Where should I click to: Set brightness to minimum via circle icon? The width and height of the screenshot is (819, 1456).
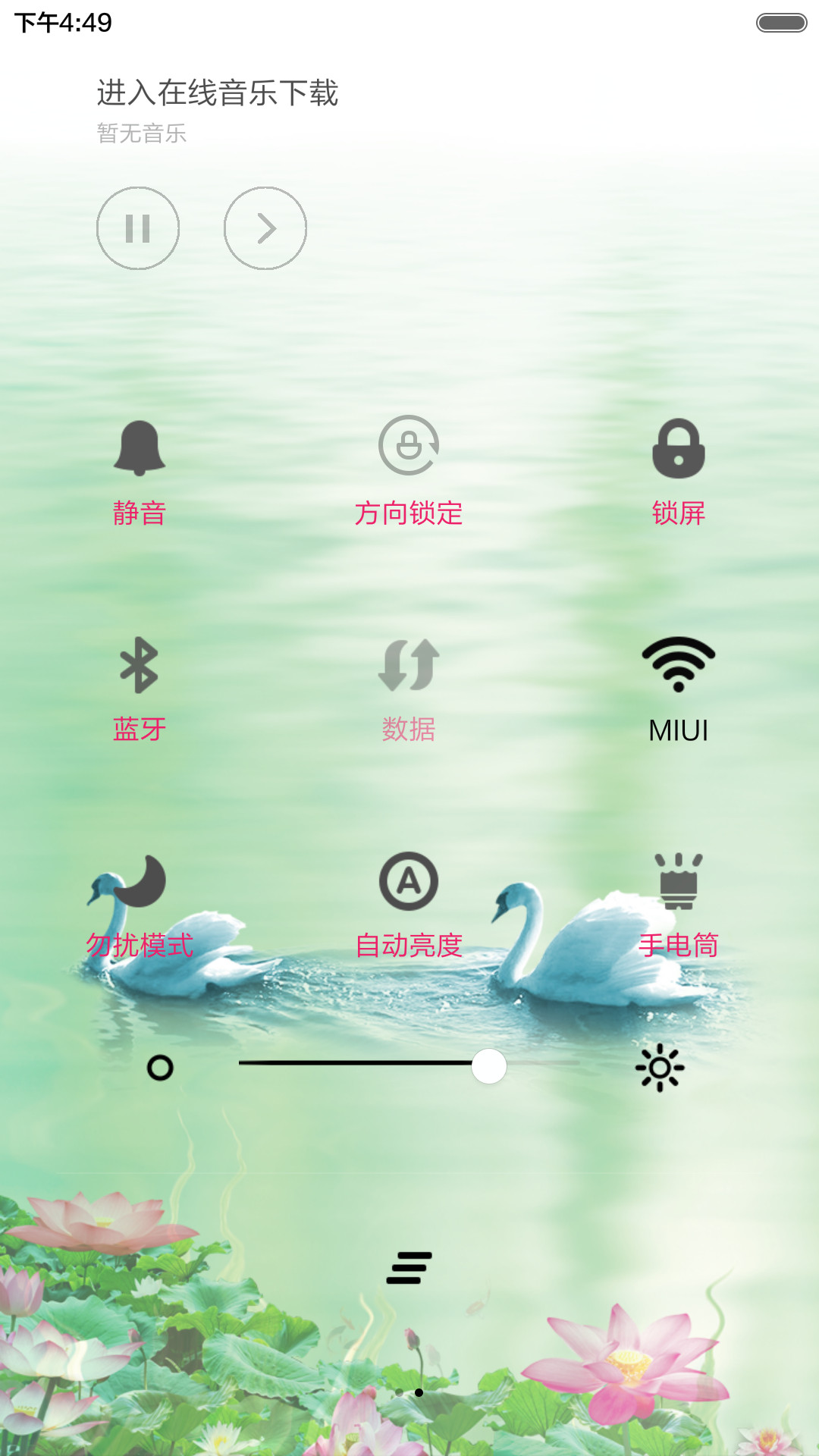coord(160,1068)
